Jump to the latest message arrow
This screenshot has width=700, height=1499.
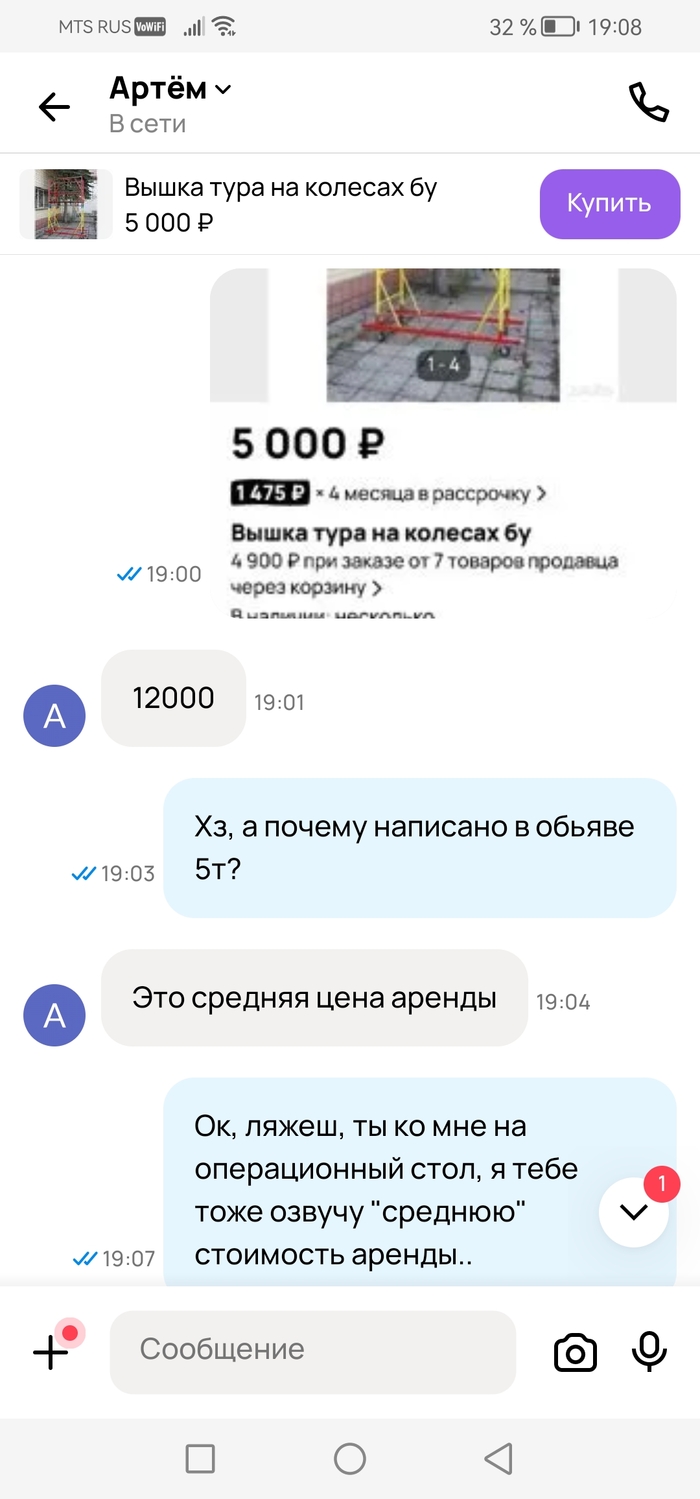[633, 1212]
